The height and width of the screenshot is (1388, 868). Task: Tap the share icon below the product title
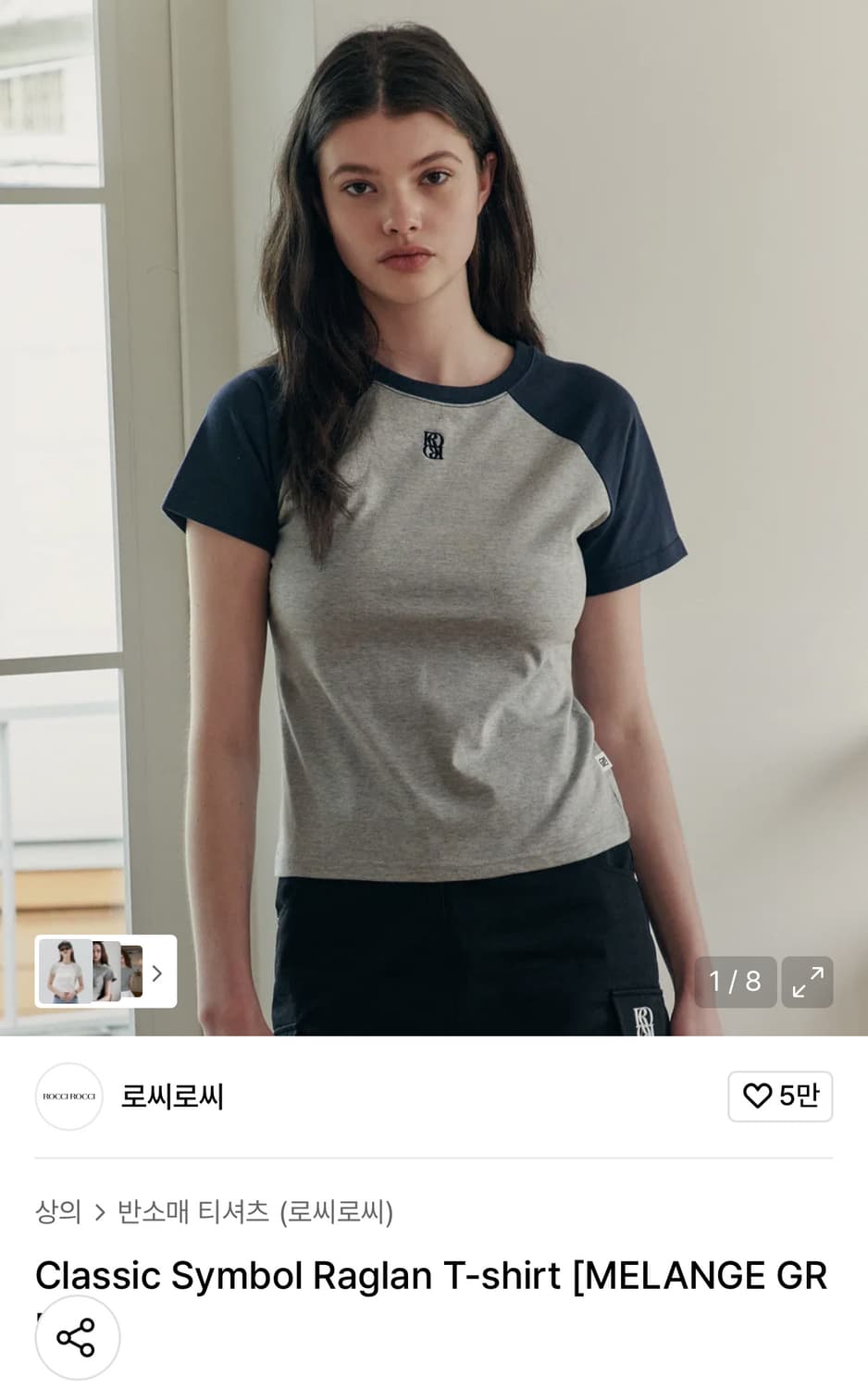77,1336
